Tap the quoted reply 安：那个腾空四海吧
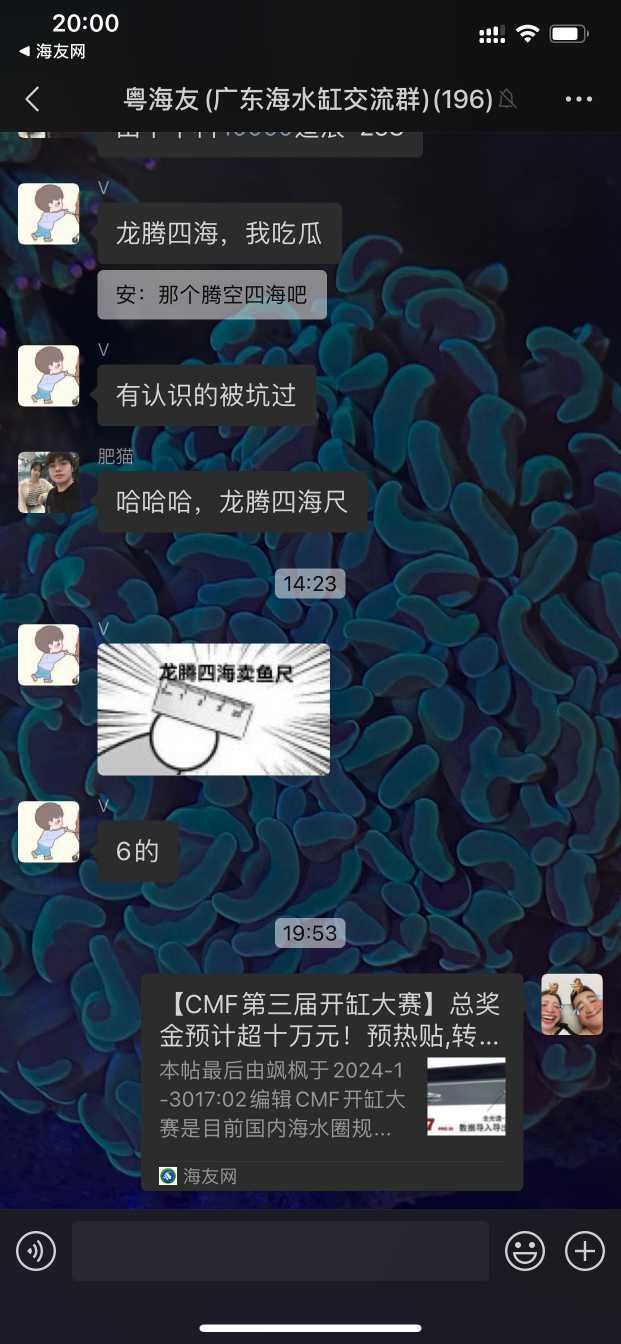Viewport: 621px width, 1344px height. [x=212, y=295]
